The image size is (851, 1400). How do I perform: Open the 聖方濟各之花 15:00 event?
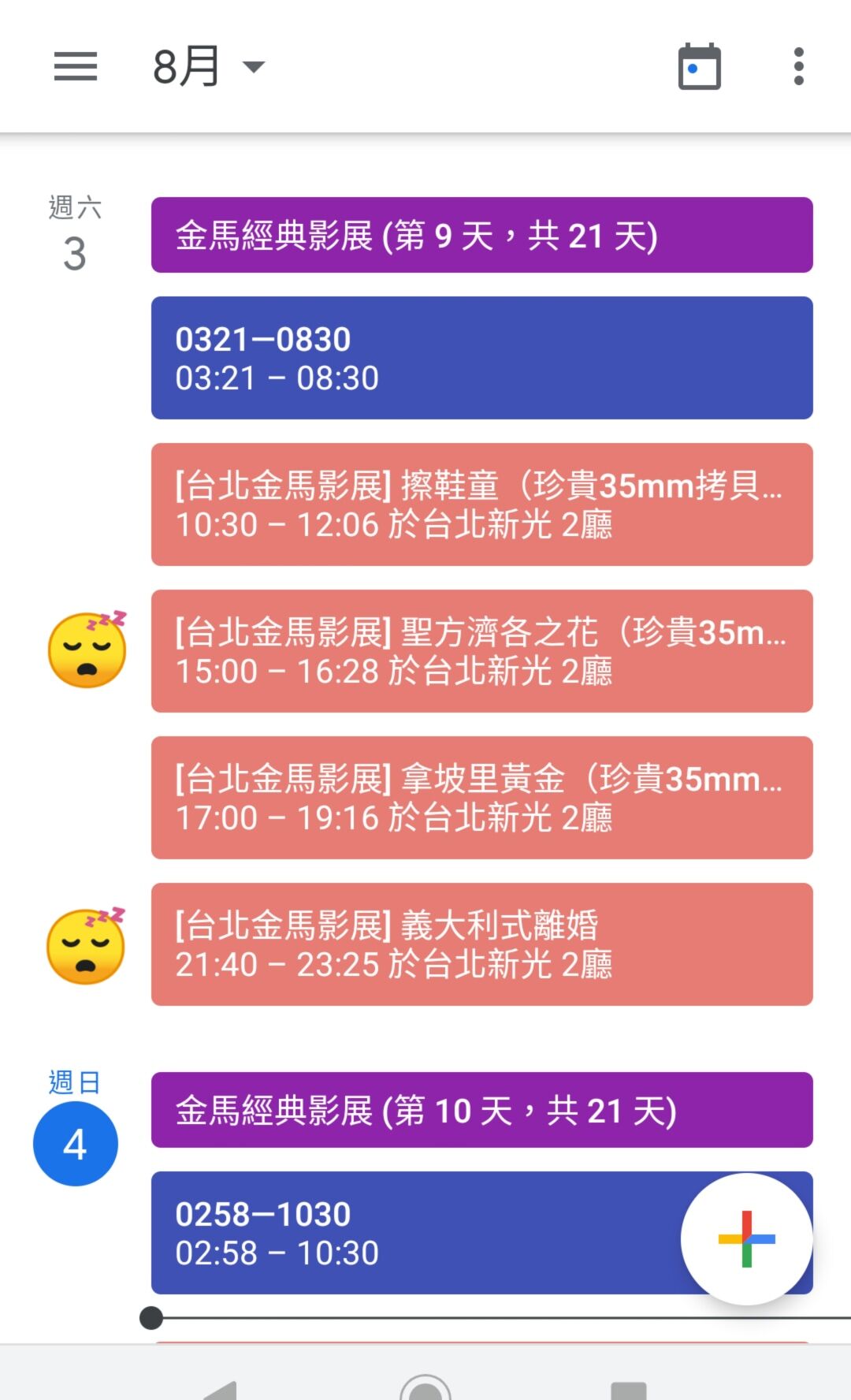(482, 651)
